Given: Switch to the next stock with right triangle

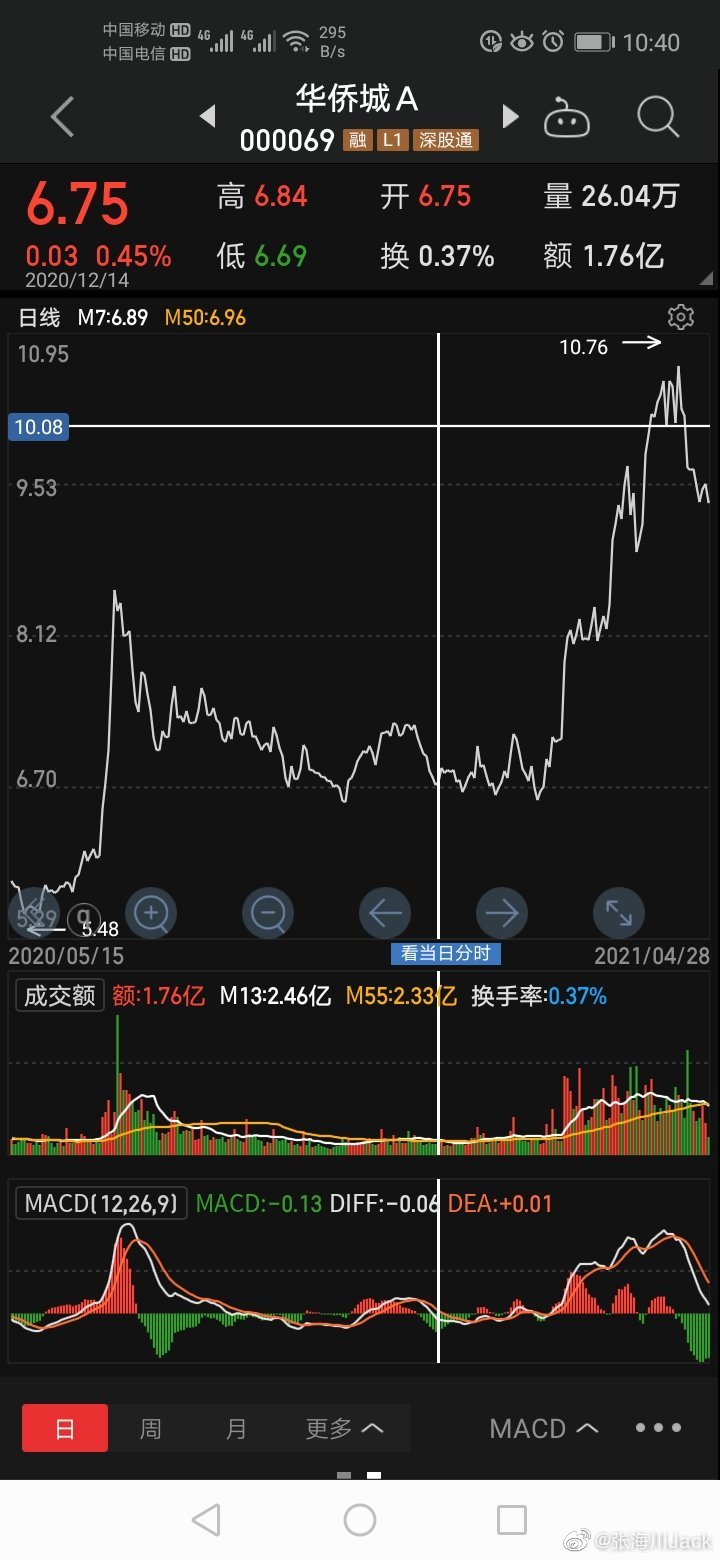Looking at the screenshot, I should 510,117.
